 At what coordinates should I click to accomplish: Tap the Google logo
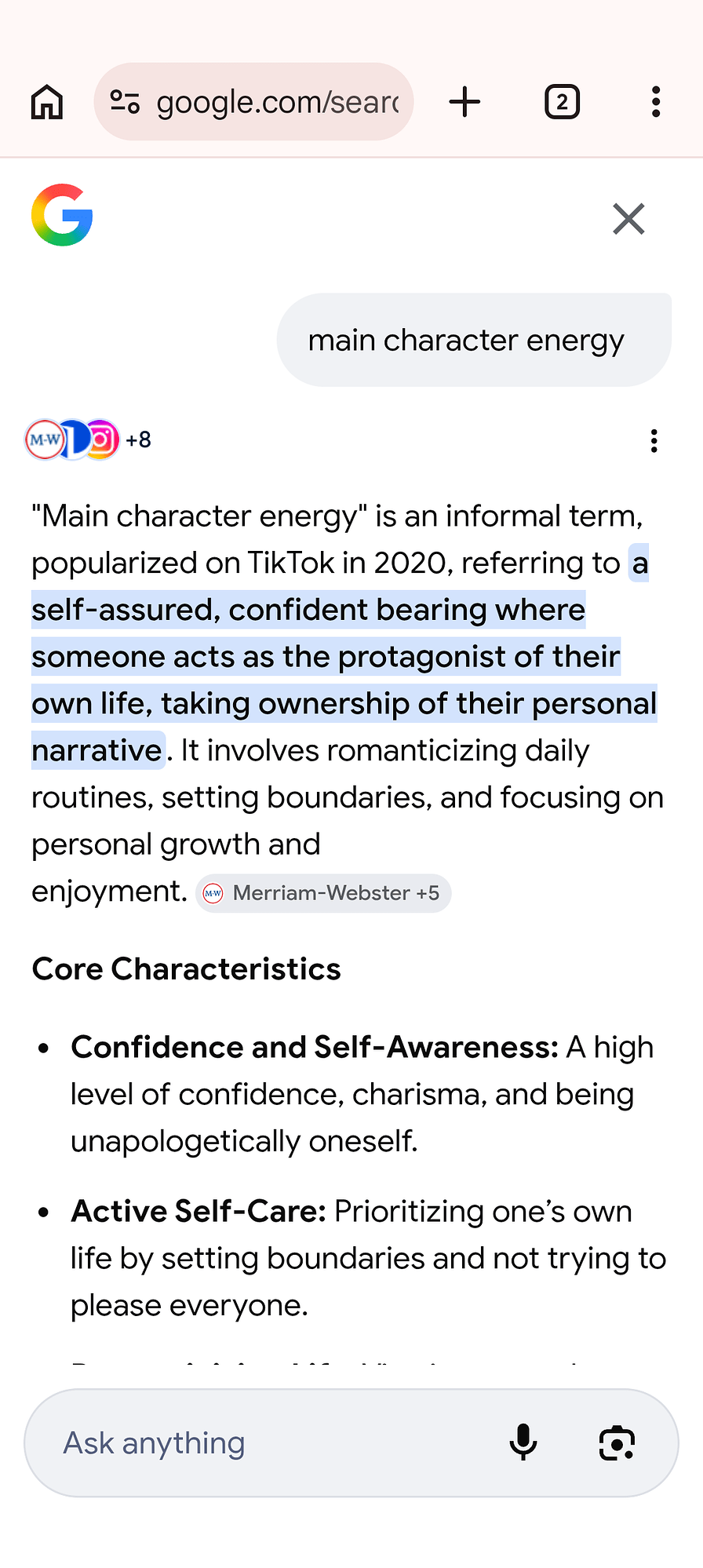click(x=62, y=215)
